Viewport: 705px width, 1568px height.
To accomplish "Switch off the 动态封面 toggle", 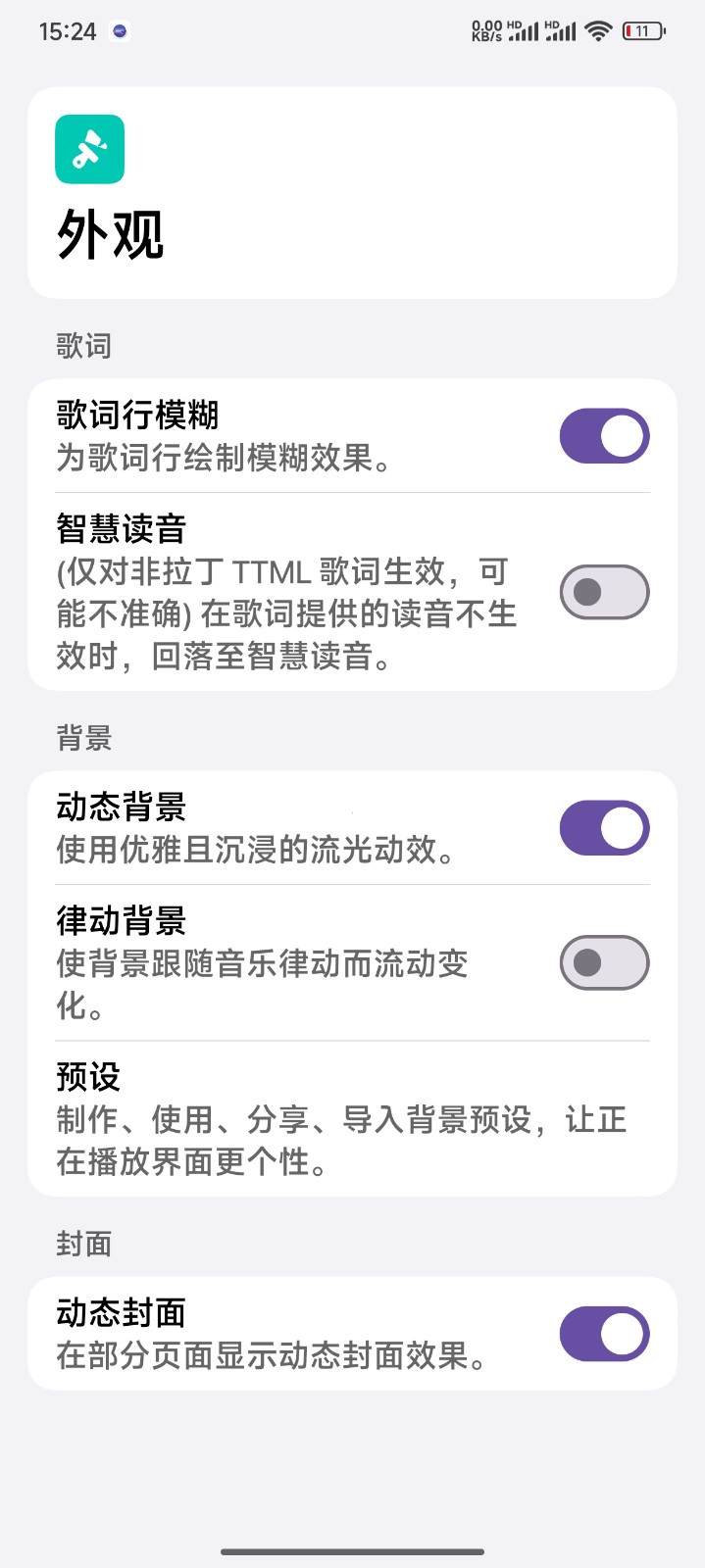I will click(604, 1334).
